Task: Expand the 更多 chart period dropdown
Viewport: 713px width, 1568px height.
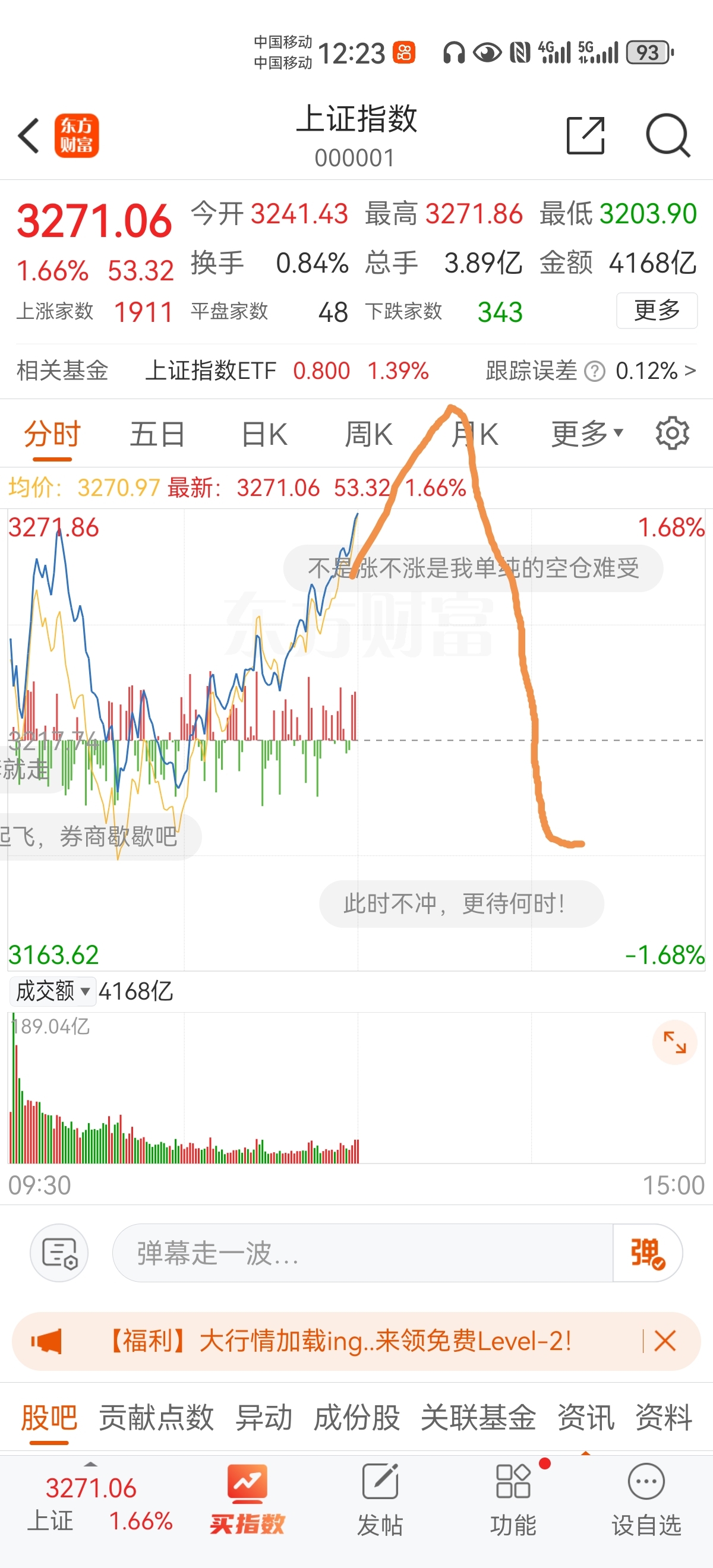Action: coord(587,434)
